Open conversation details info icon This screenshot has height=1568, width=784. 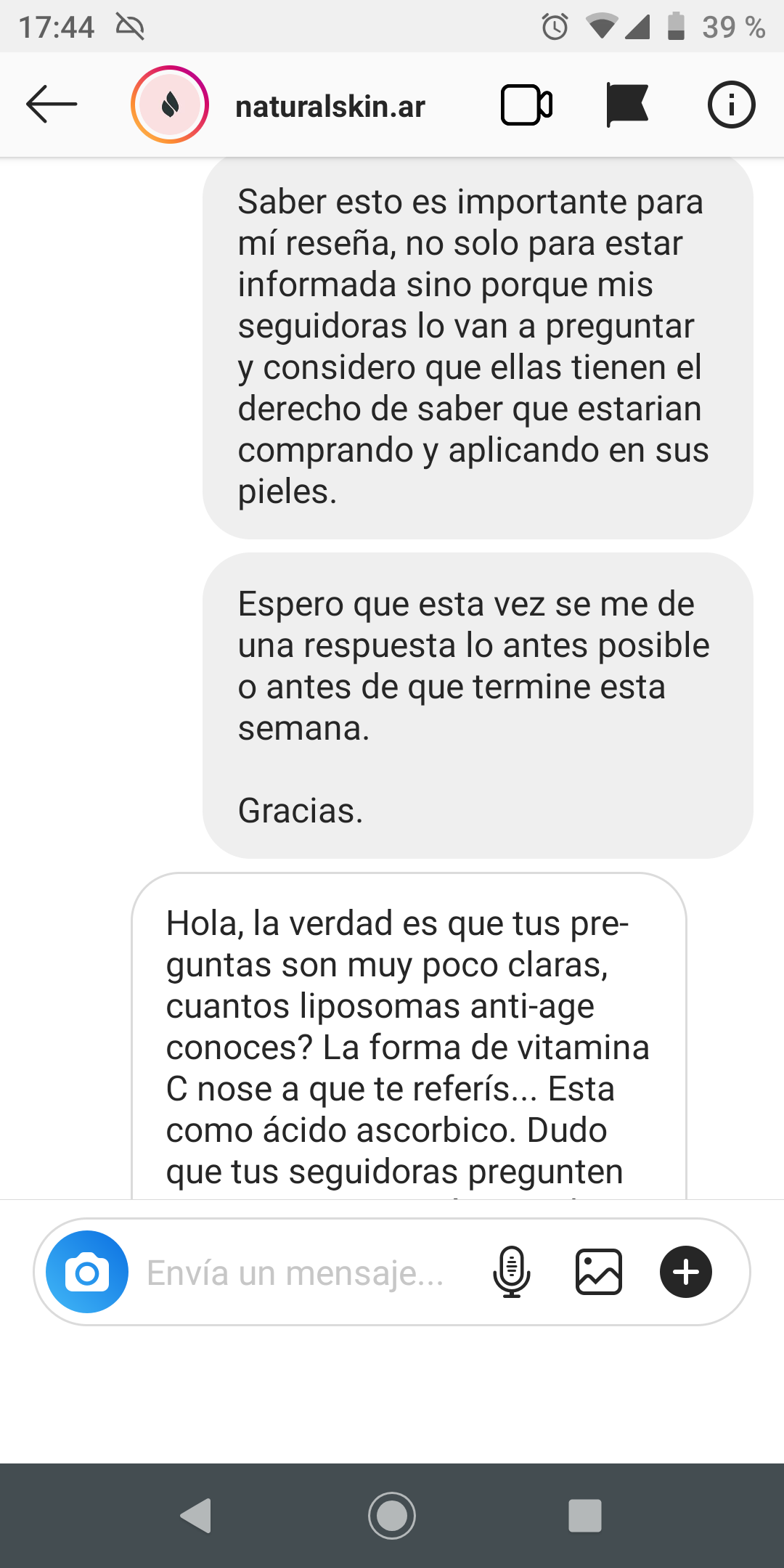tap(731, 105)
